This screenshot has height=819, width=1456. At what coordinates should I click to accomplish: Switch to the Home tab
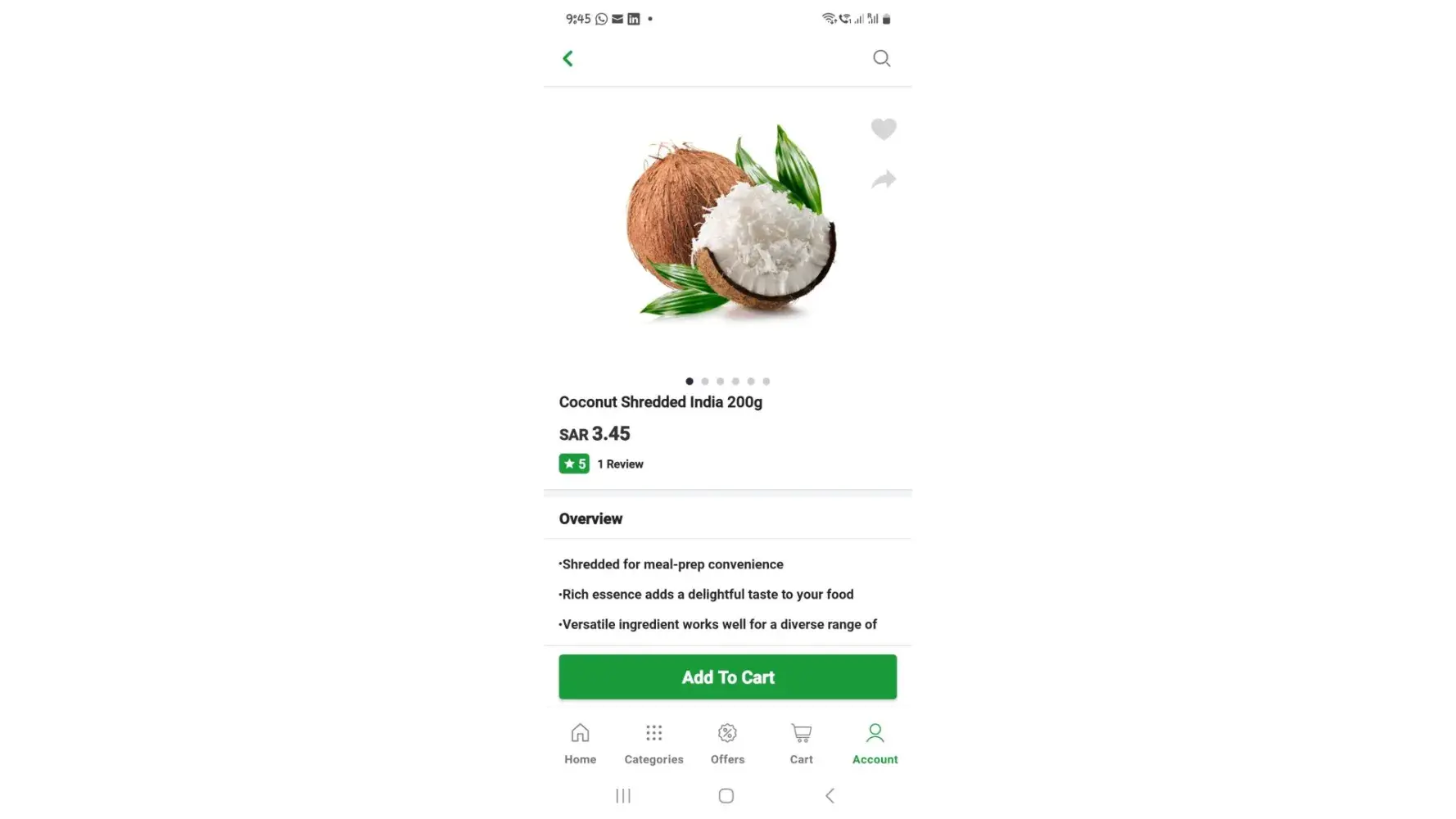click(580, 744)
